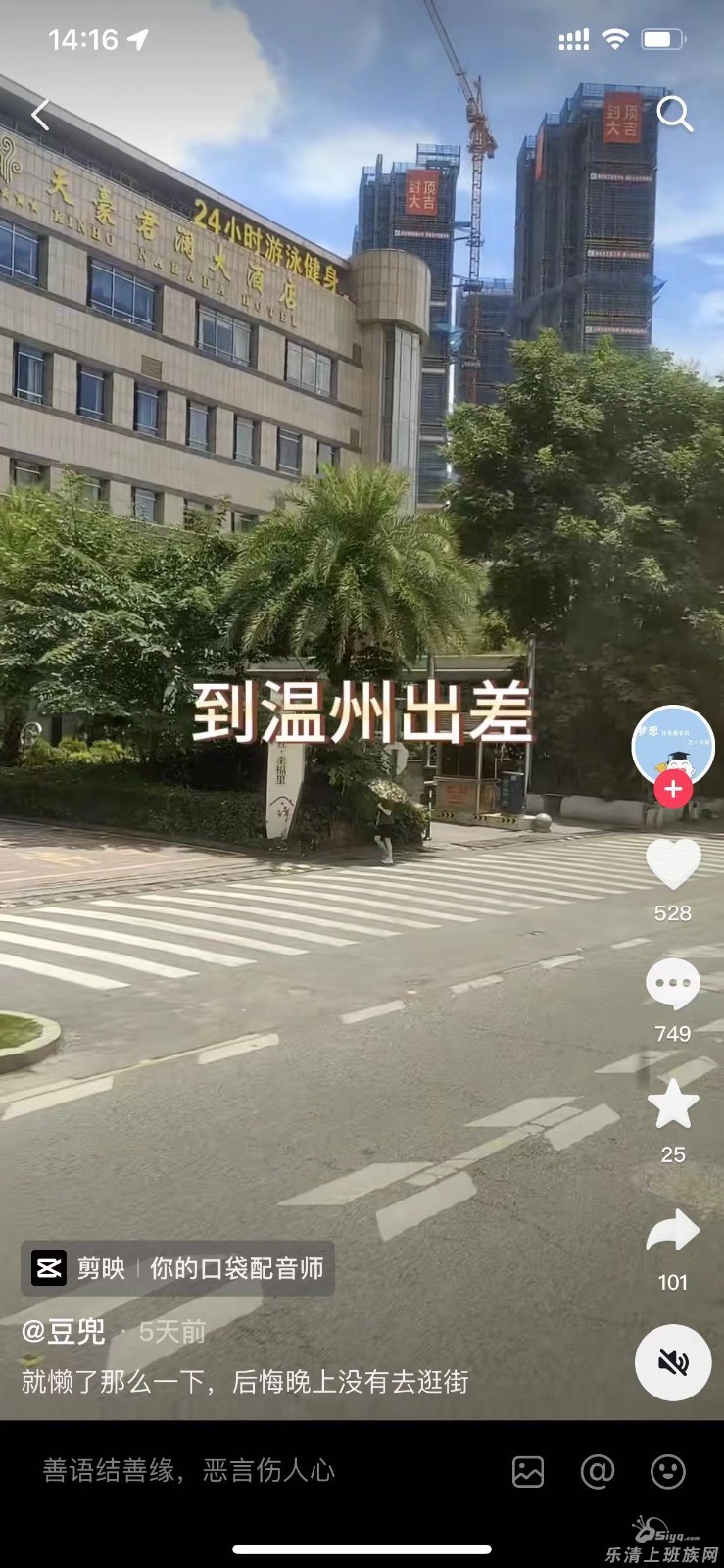The height and width of the screenshot is (1568, 724).
Task: Mention someone with the @ icon
Action: click(x=598, y=1471)
